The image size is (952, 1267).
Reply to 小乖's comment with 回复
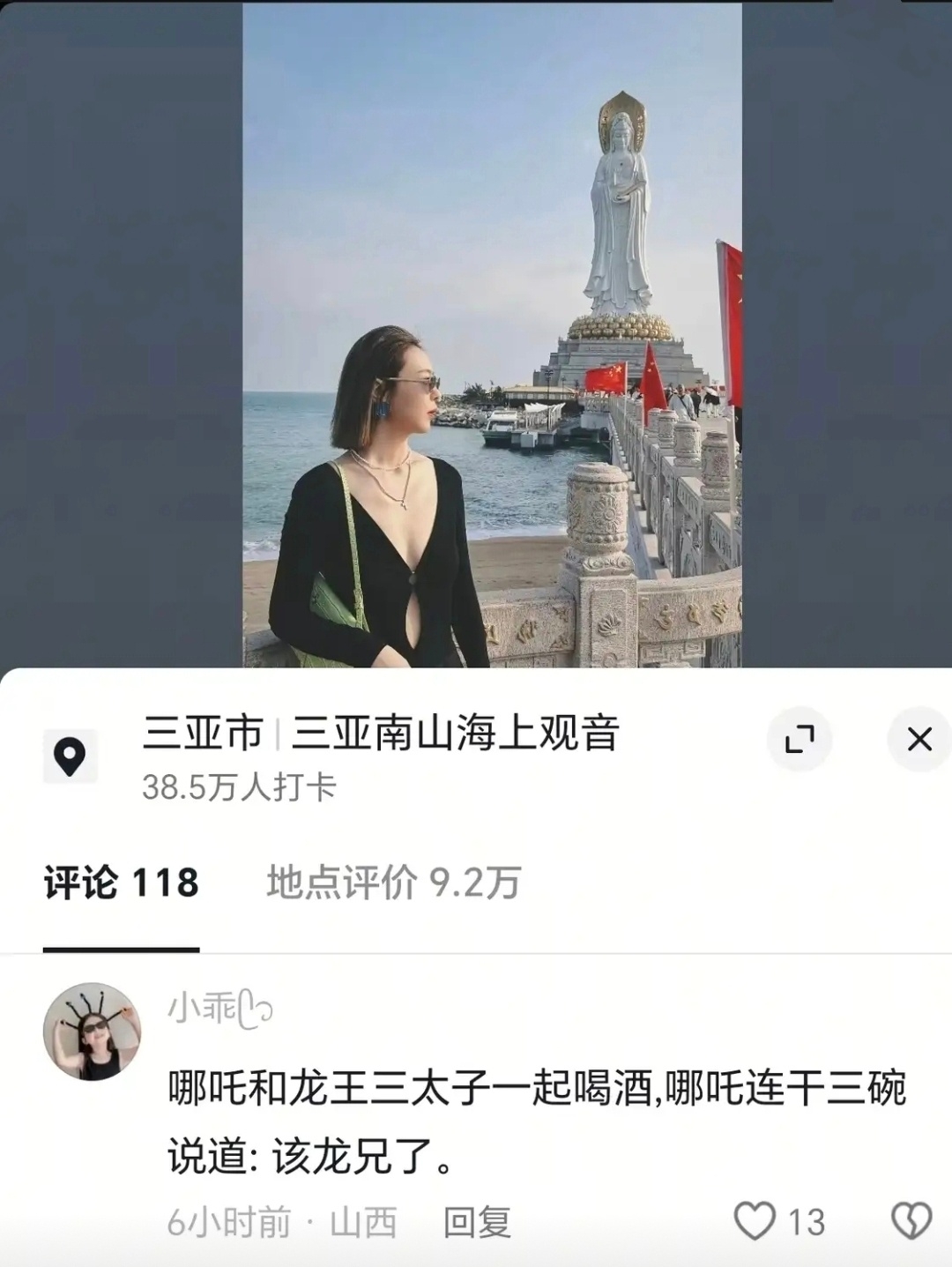click(477, 1223)
